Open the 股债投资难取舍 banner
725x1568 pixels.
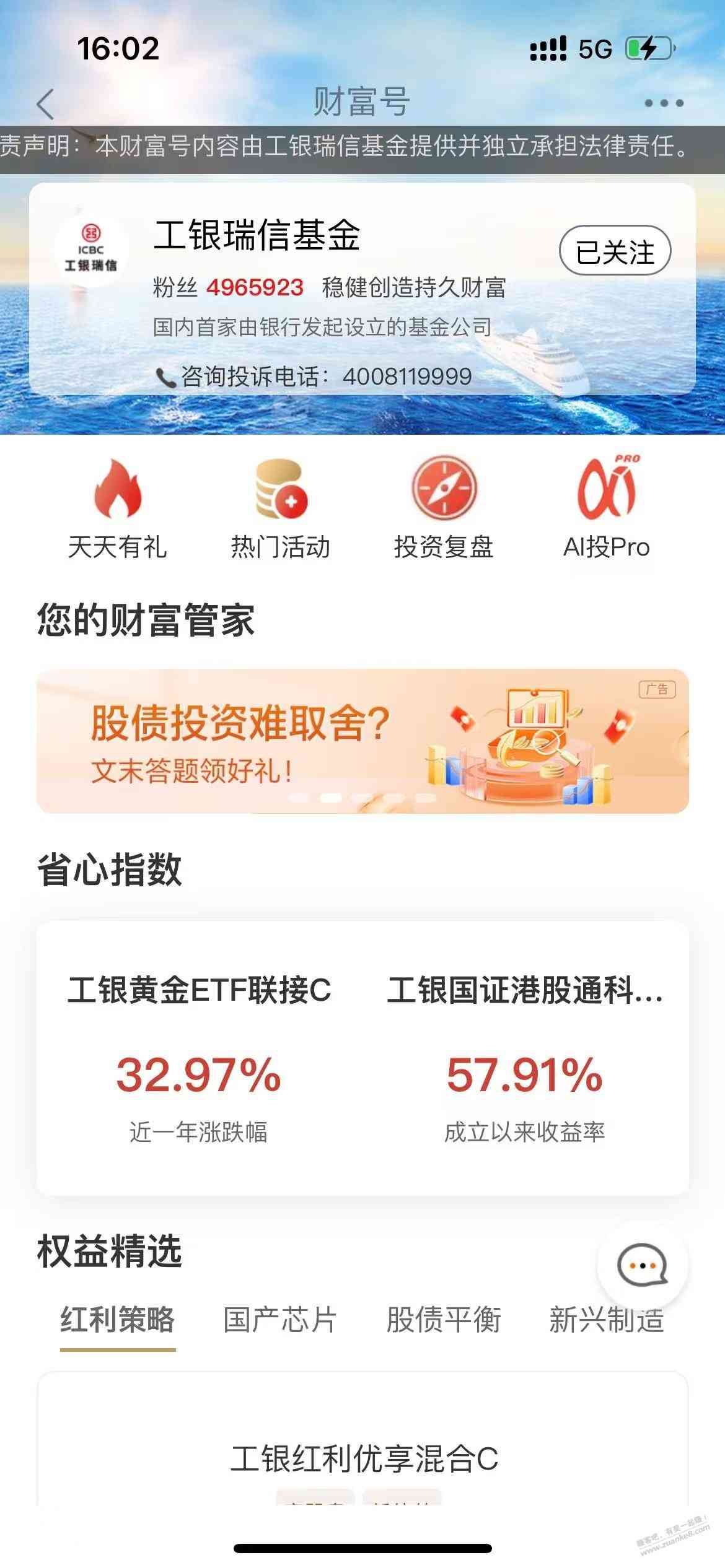tap(362, 741)
